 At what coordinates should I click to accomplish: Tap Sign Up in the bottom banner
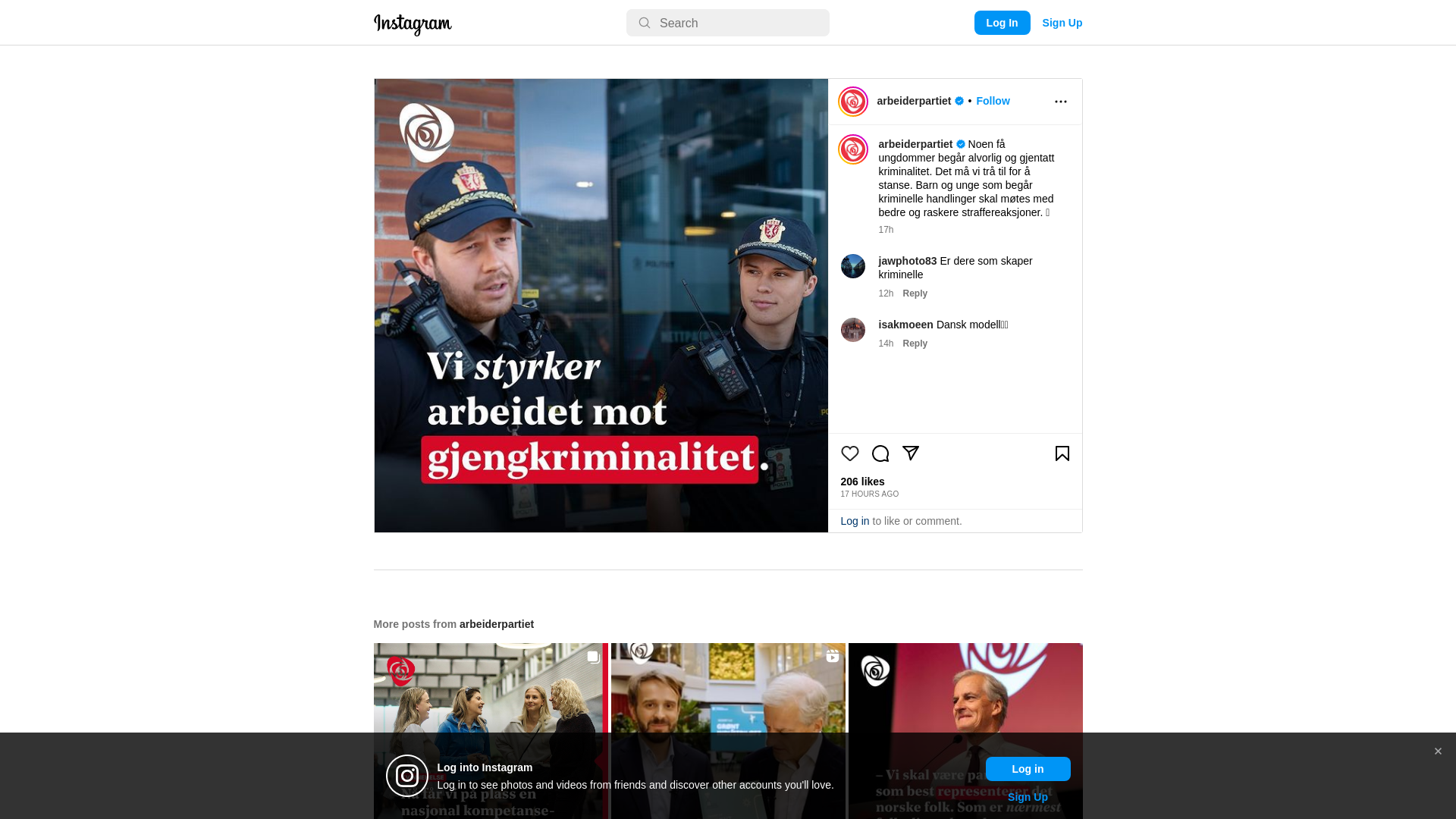[x=1028, y=797]
